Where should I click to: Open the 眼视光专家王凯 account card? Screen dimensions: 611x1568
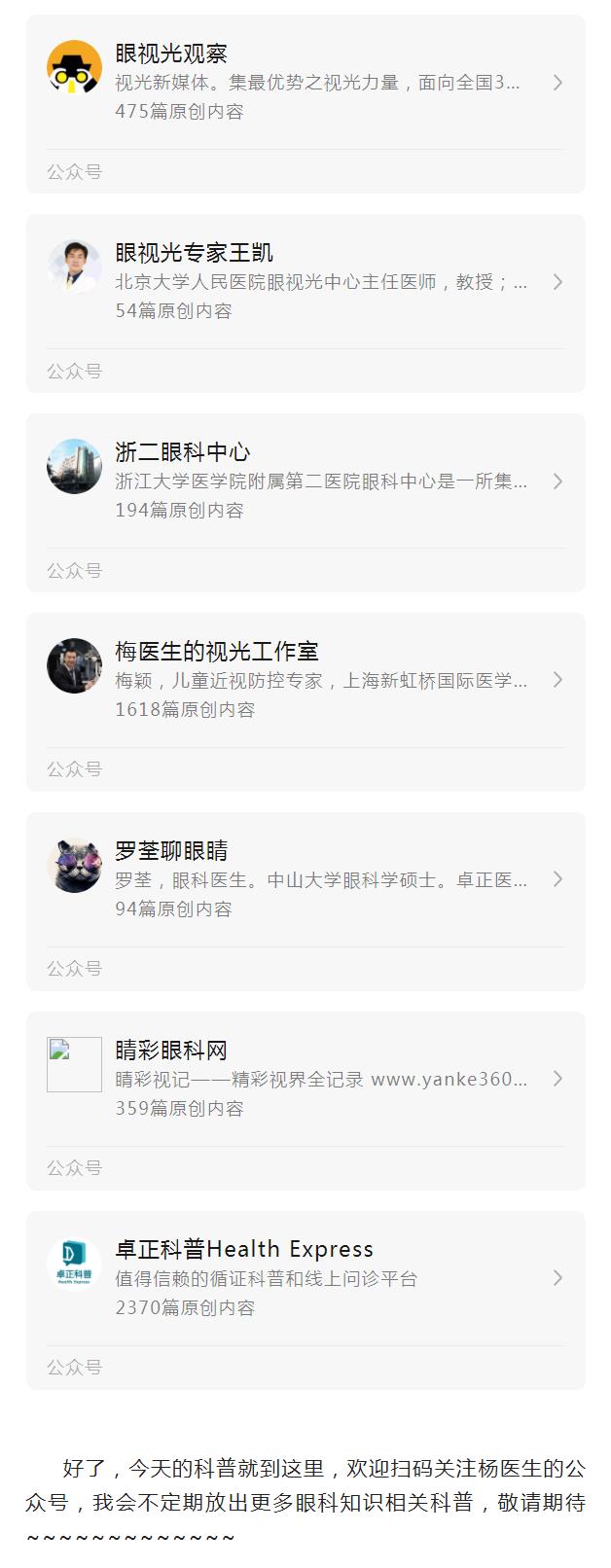coord(305,282)
